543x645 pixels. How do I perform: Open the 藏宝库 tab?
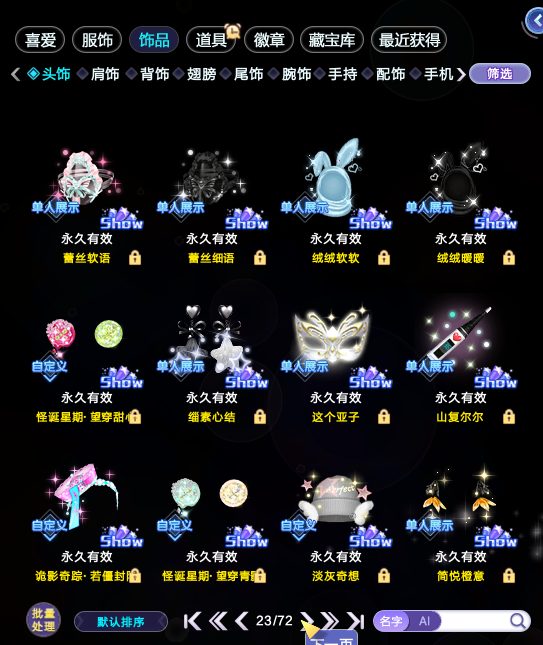click(332, 40)
